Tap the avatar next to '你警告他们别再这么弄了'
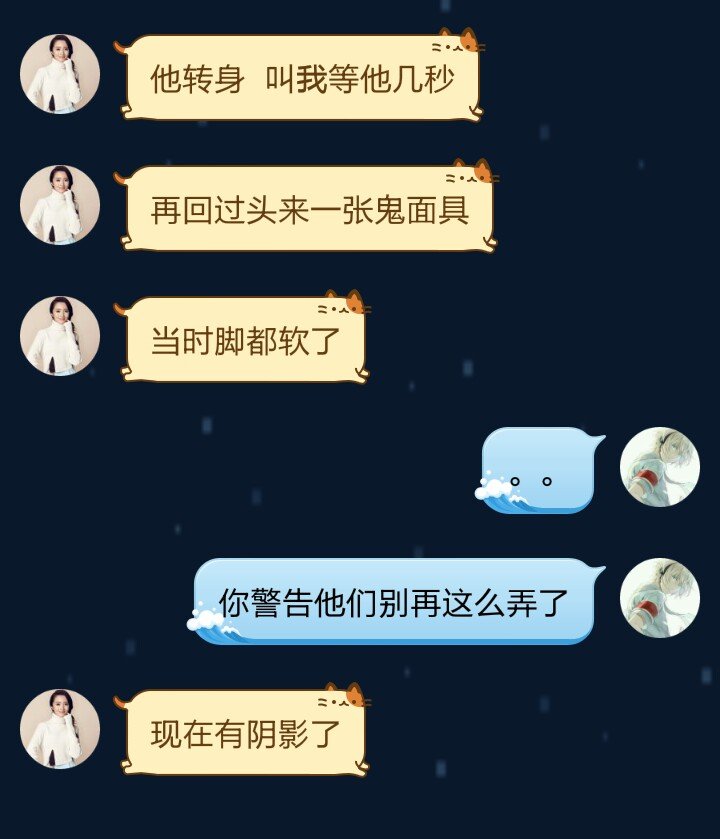This screenshot has height=839, width=720. click(x=659, y=598)
